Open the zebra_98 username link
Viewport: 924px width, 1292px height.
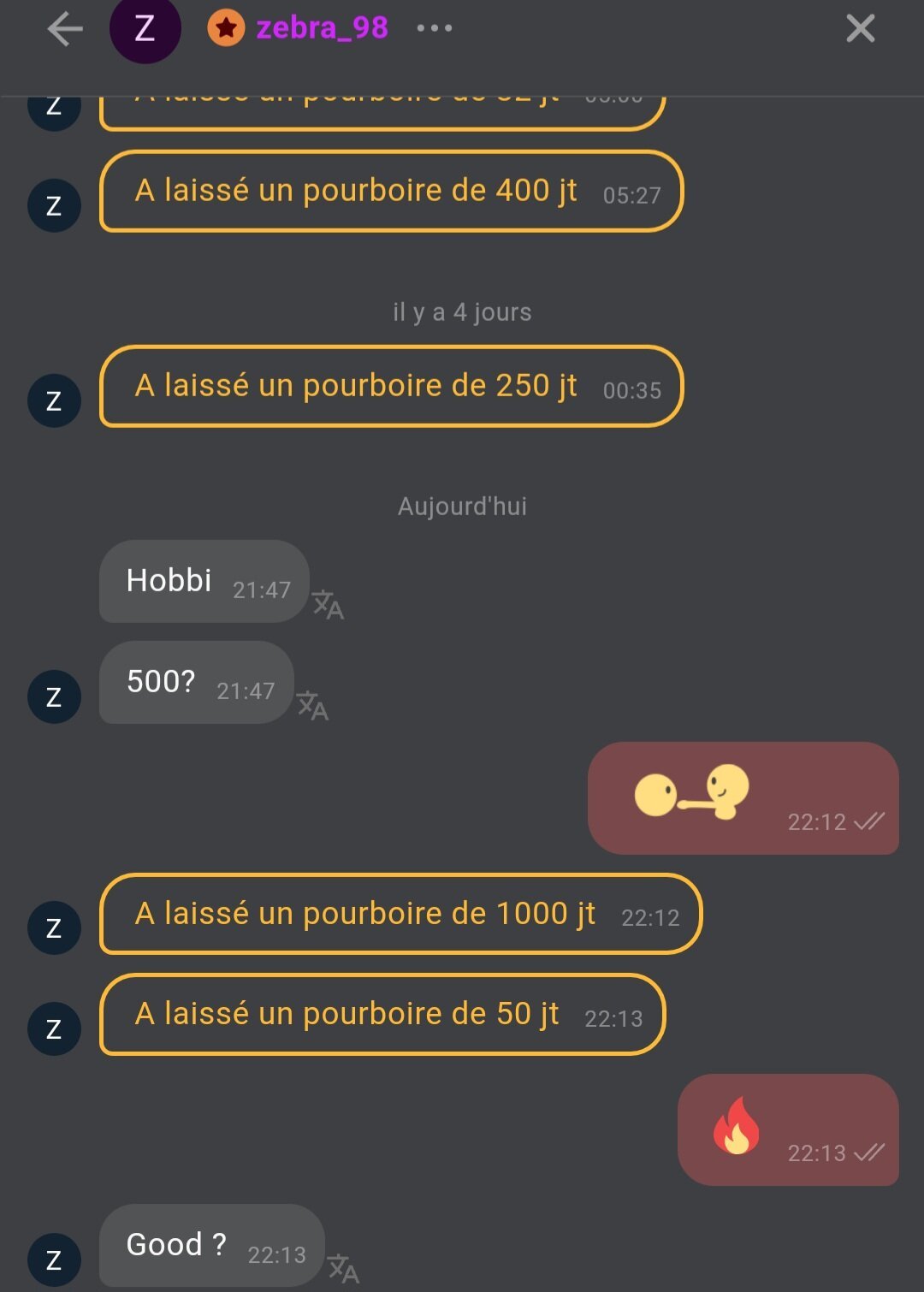pyautogui.click(x=322, y=28)
